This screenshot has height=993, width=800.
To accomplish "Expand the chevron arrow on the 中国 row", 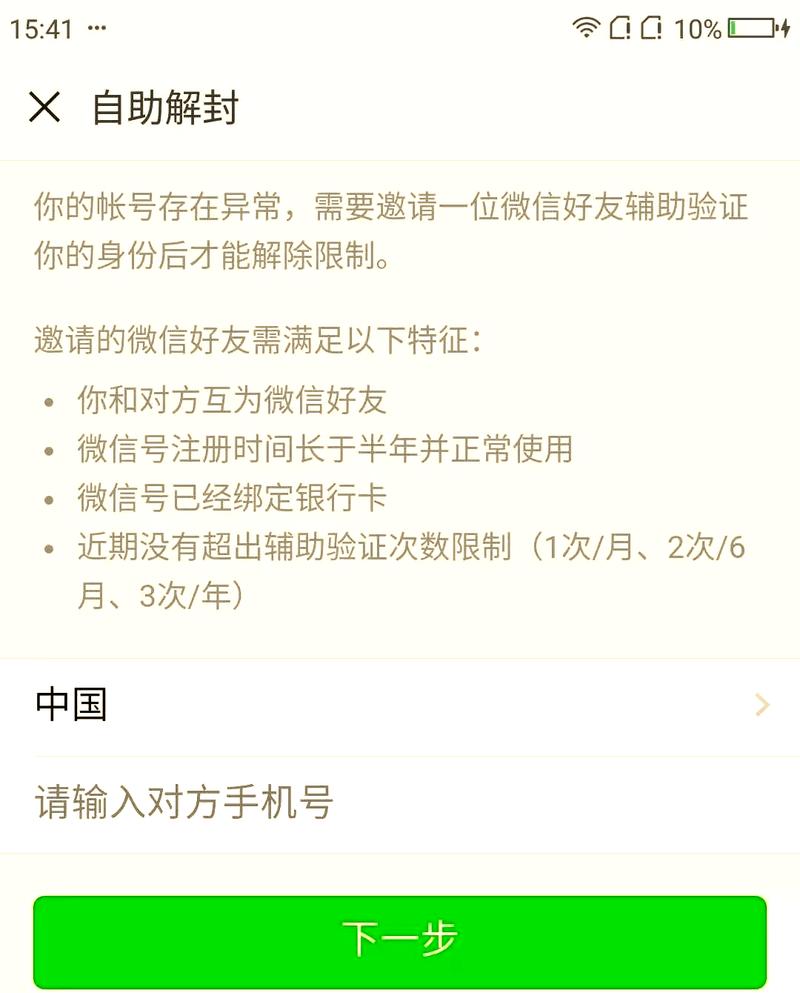I will tap(762, 706).
